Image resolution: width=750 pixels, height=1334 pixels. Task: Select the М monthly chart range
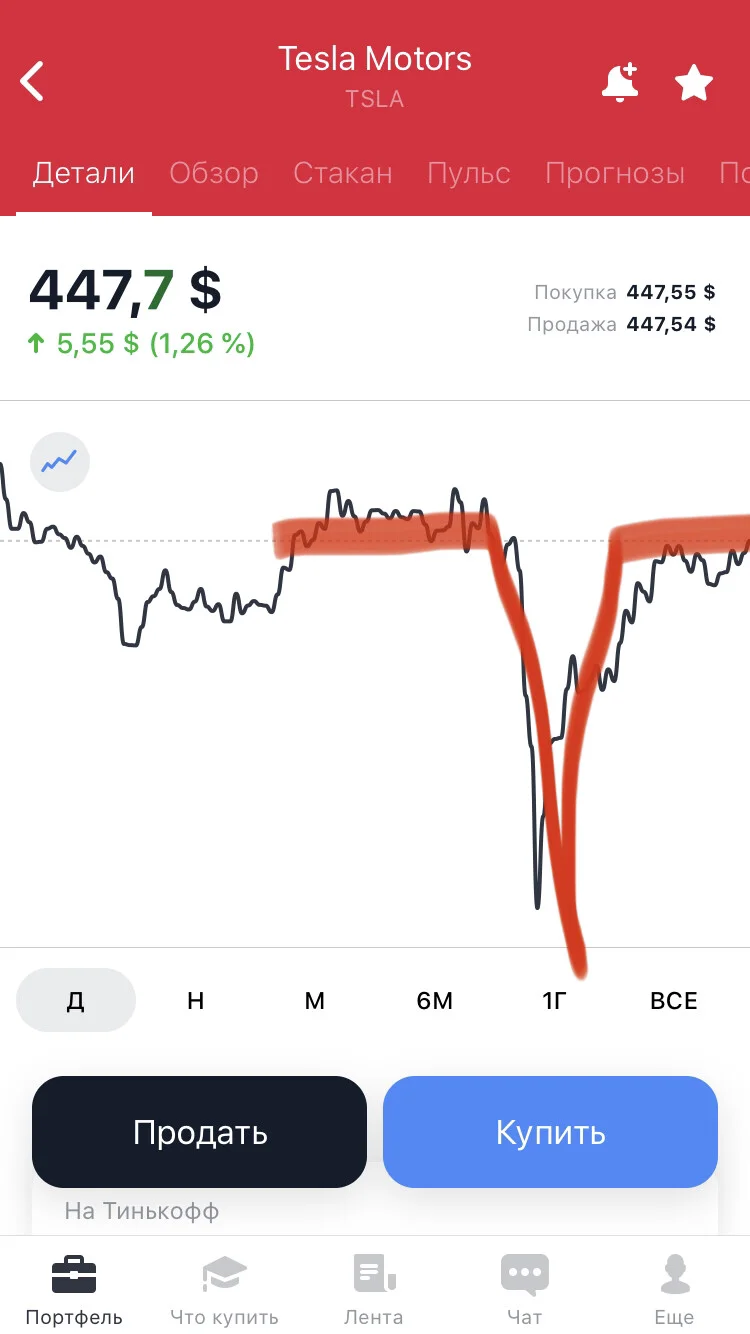315,1000
